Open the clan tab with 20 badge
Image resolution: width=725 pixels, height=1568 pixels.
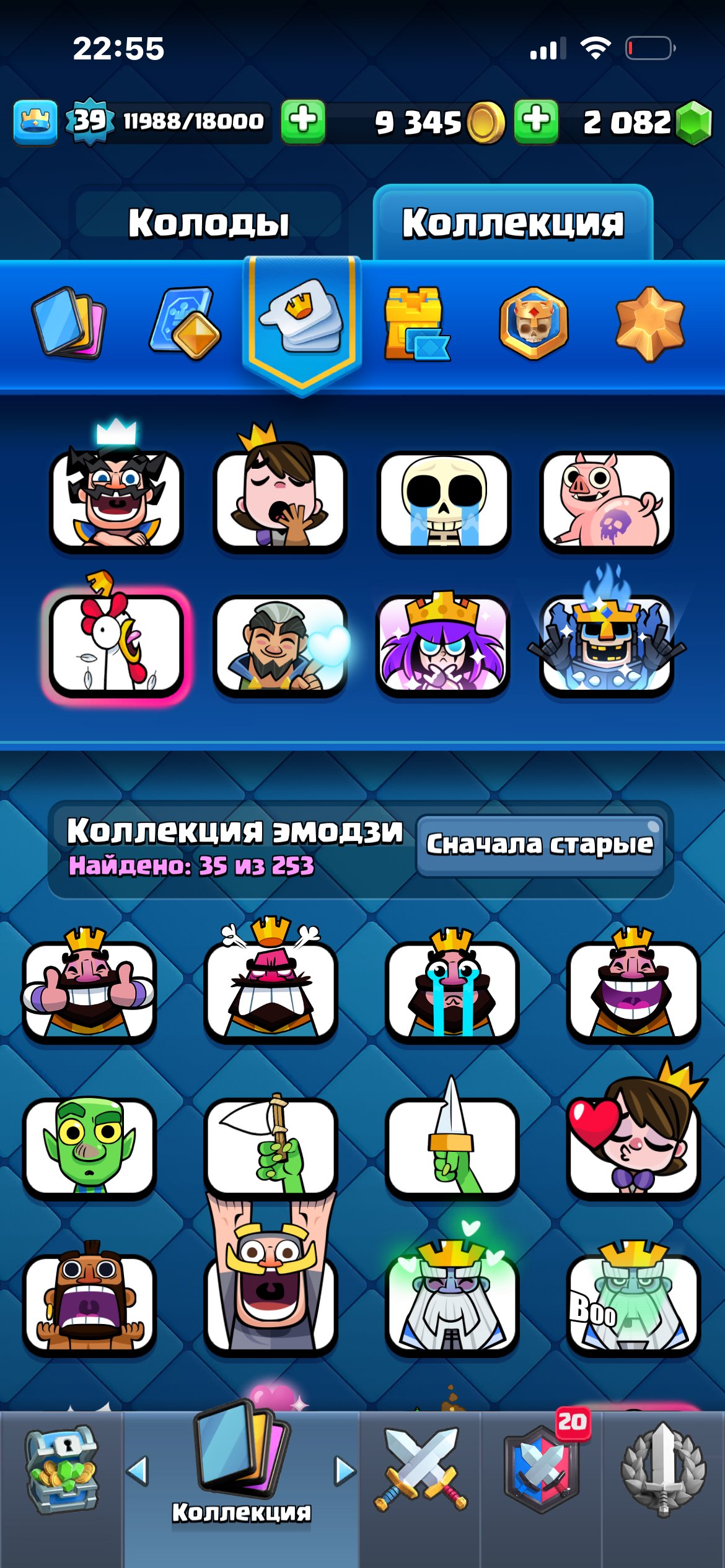click(542, 1471)
